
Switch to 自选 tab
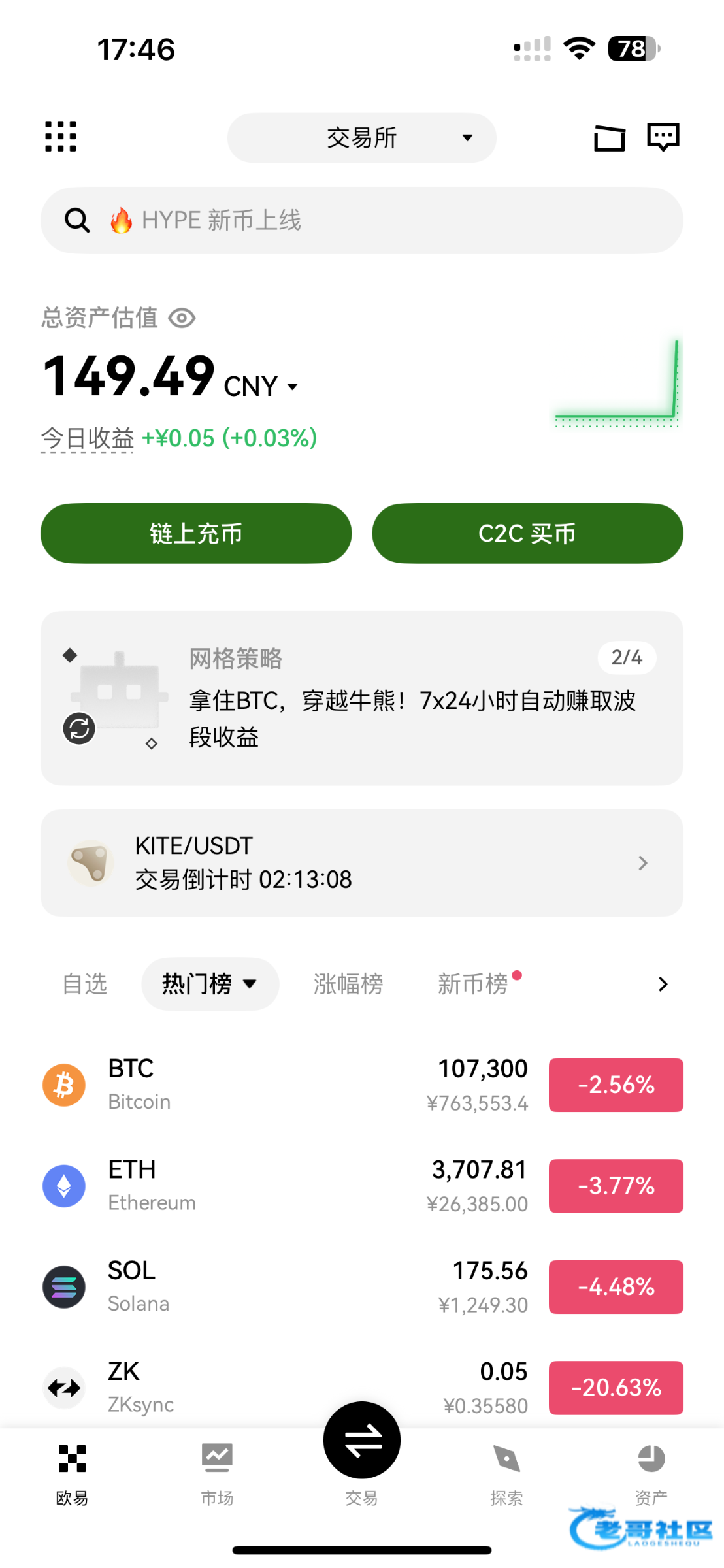85,984
